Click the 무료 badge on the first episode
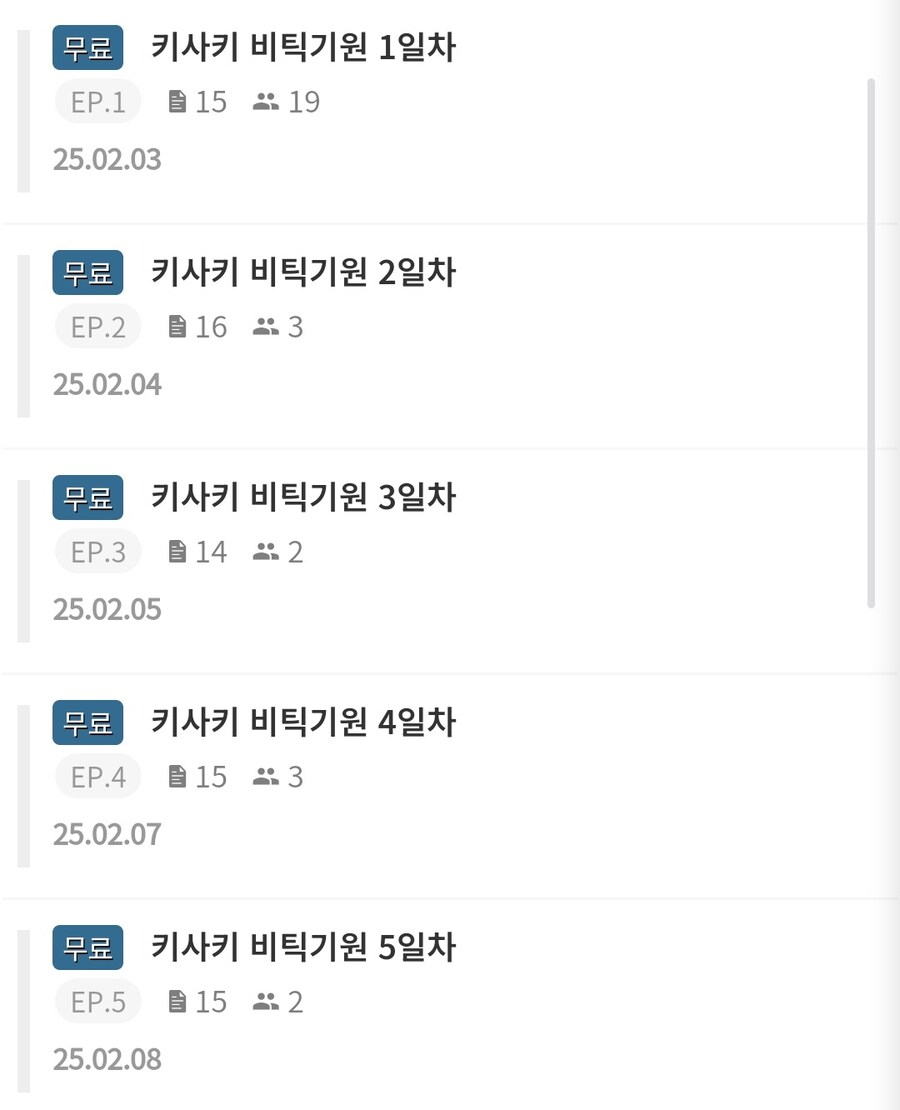900x1110 pixels. click(87, 47)
